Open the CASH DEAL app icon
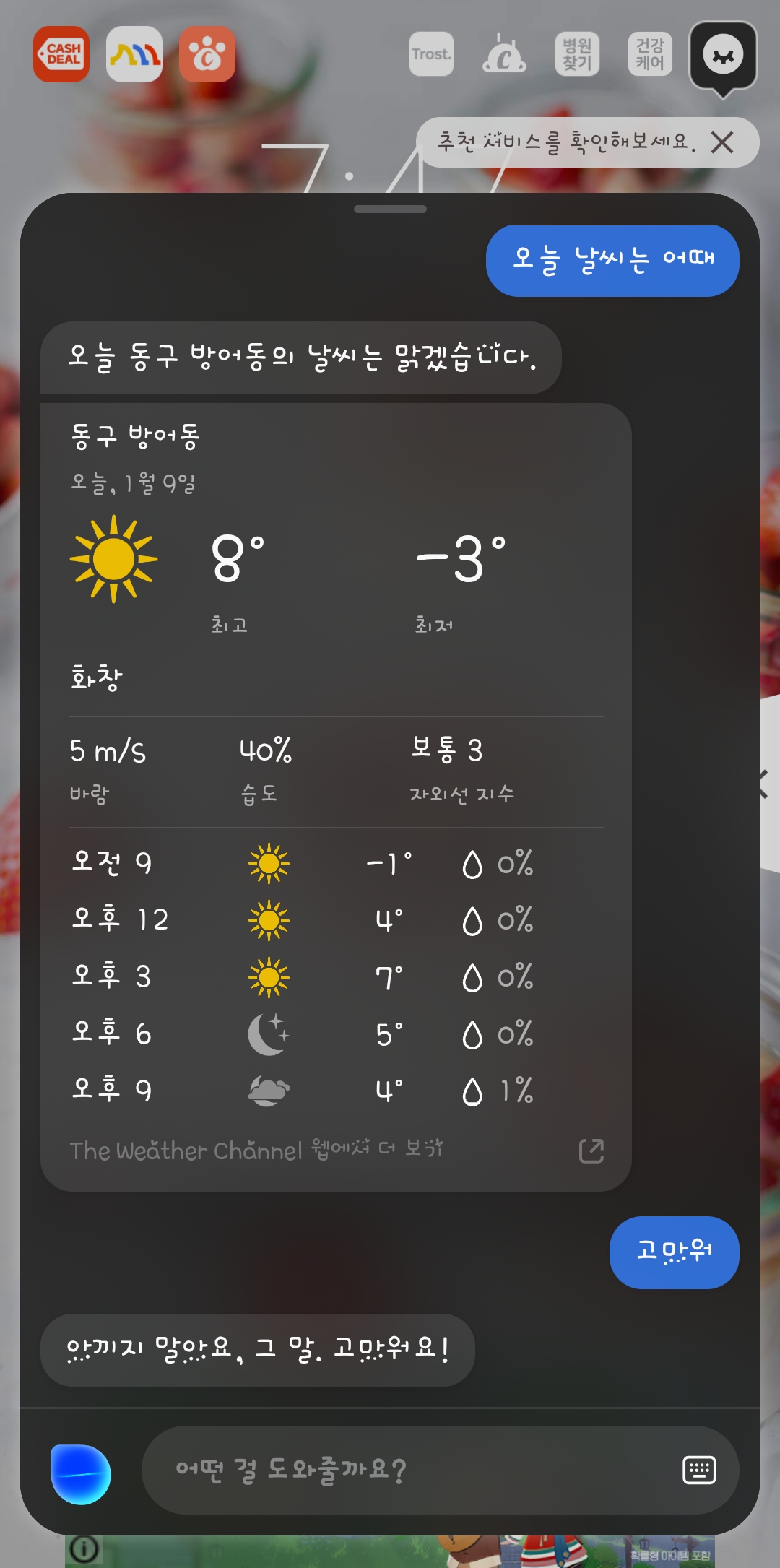The image size is (780, 1568). [x=61, y=56]
